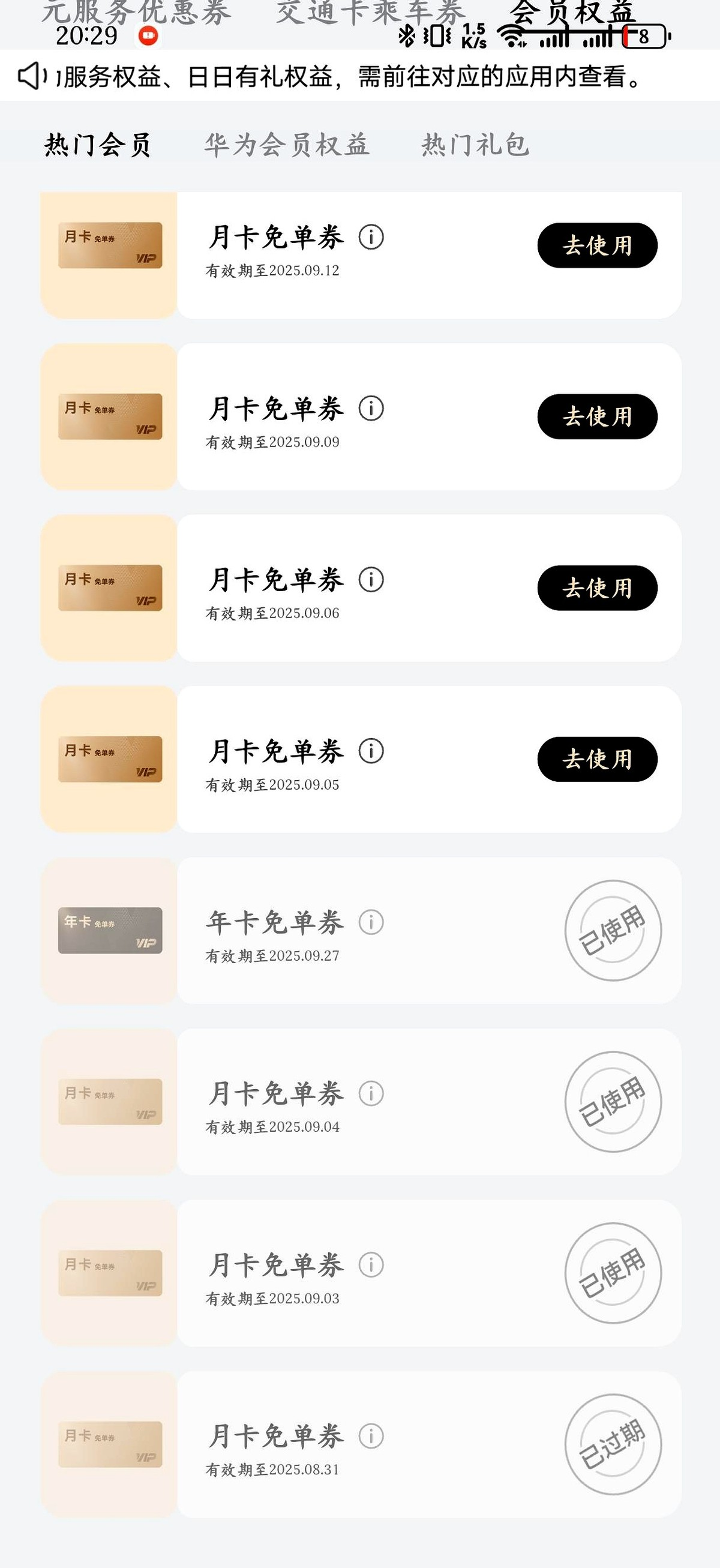Select the 热门礼包 tab
The image size is (720, 1568).
pyautogui.click(x=475, y=145)
